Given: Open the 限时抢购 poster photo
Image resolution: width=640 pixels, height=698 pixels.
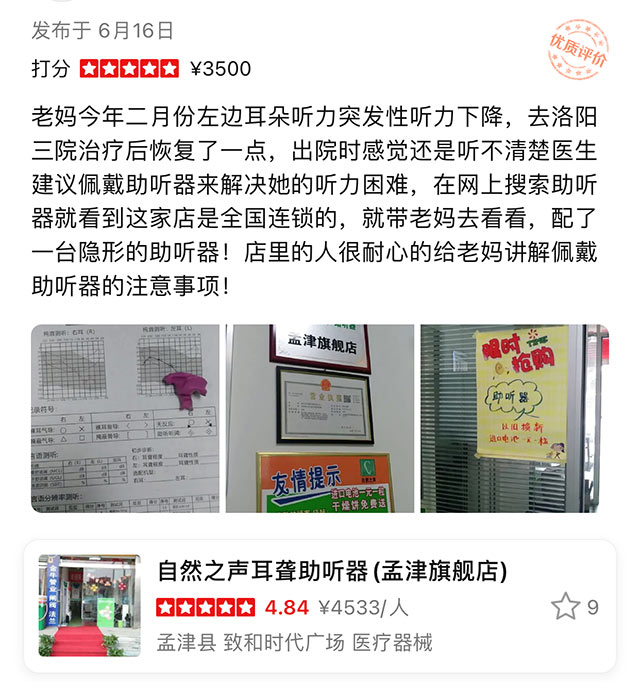Looking at the screenshot, I should click(514, 418).
